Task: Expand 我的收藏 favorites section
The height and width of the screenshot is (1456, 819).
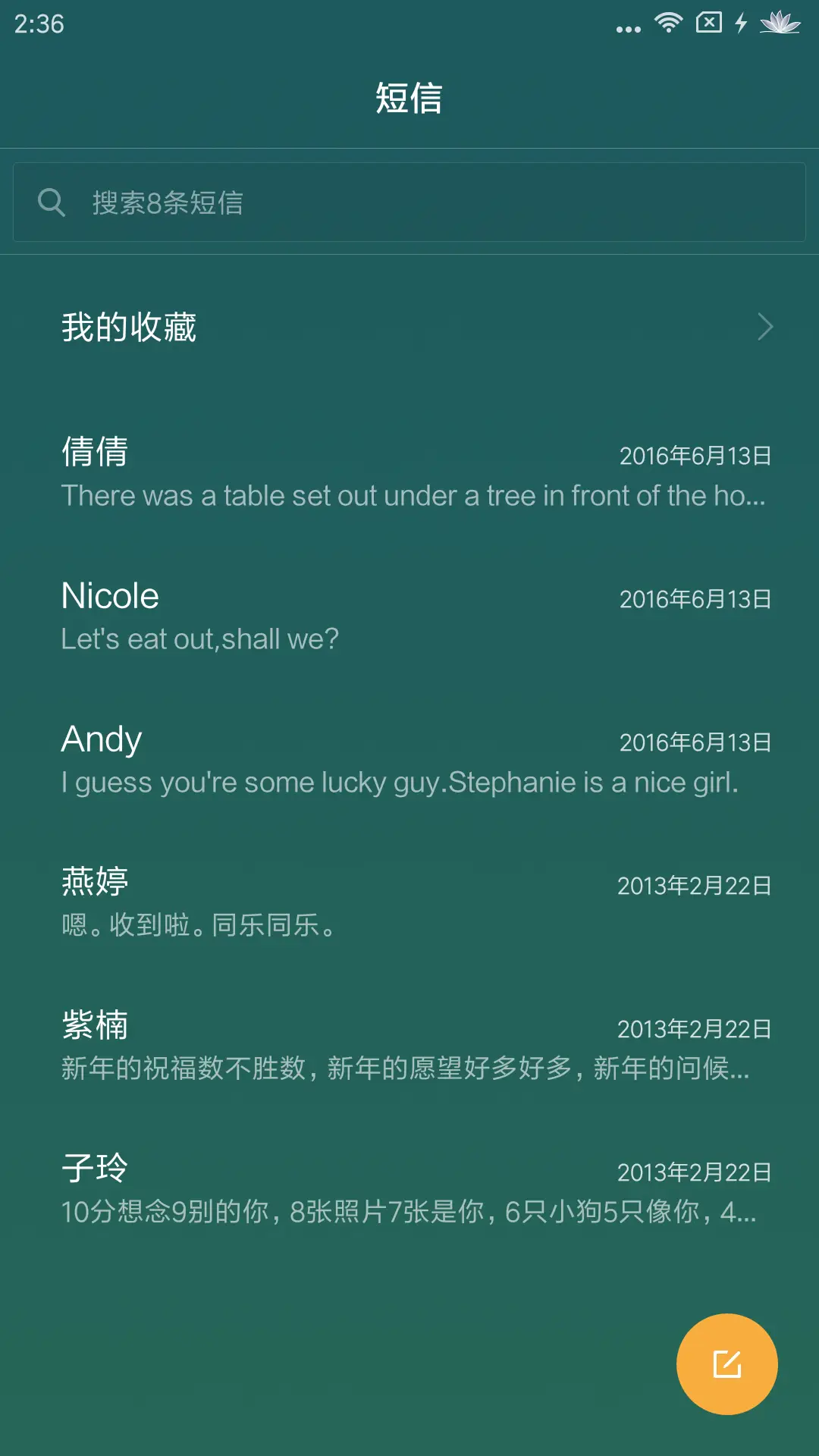Action: (x=129, y=326)
